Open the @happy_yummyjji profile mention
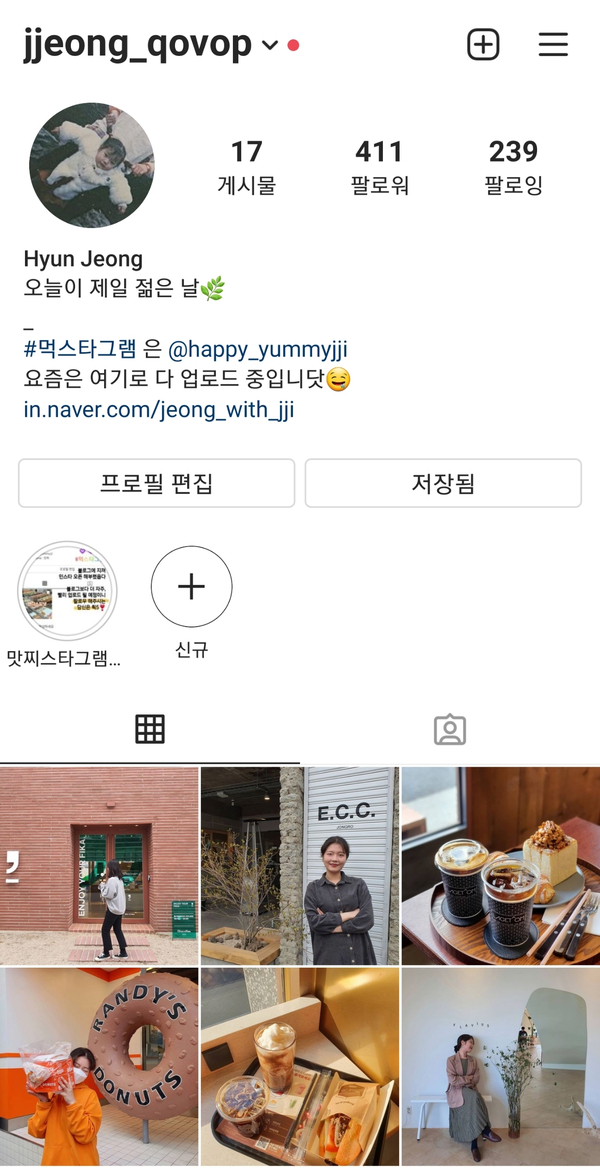This screenshot has height=1168, width=600. tap(257, 350)
